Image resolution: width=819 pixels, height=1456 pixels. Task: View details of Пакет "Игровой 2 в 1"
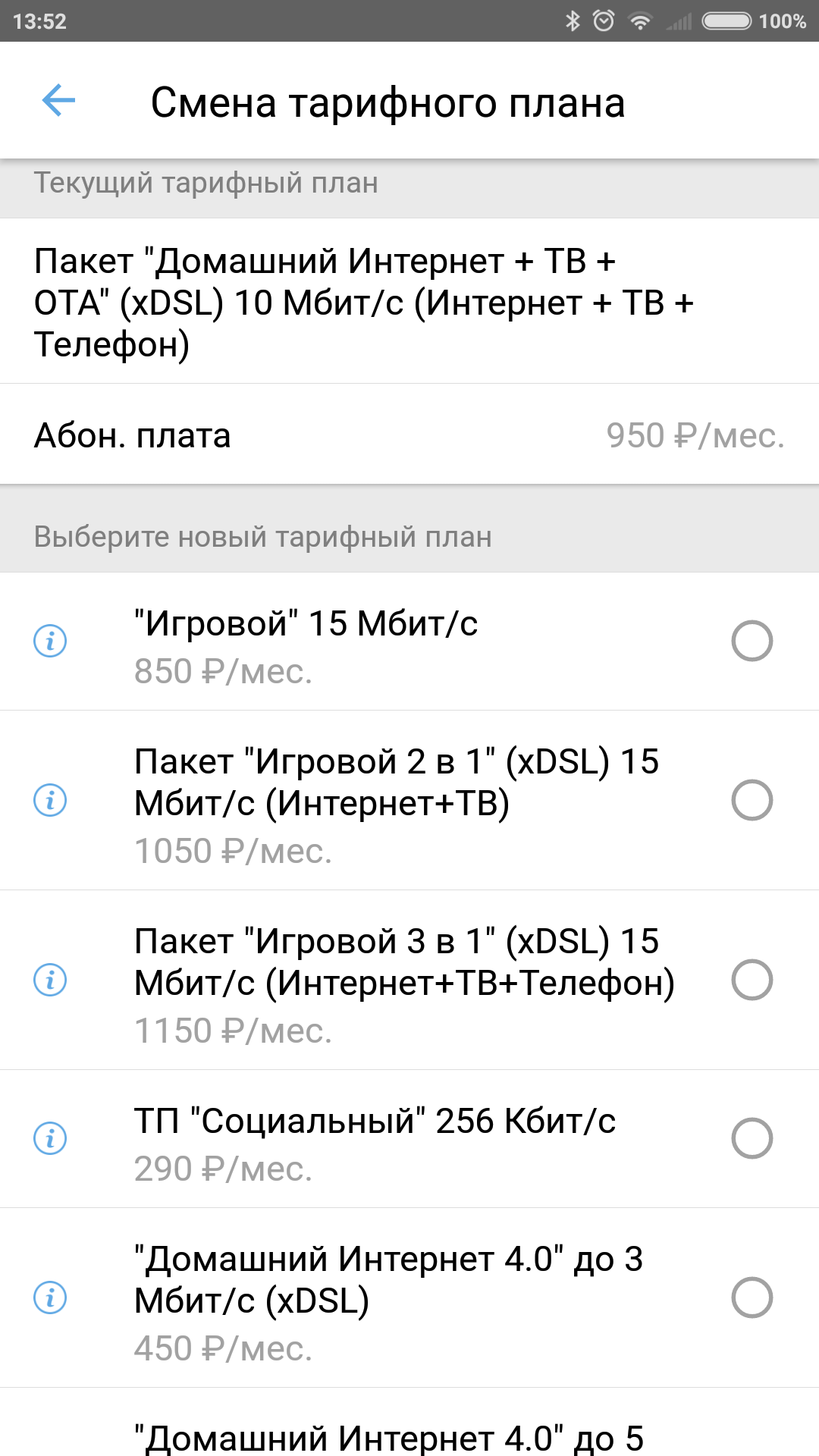click(x=50, y=800)
